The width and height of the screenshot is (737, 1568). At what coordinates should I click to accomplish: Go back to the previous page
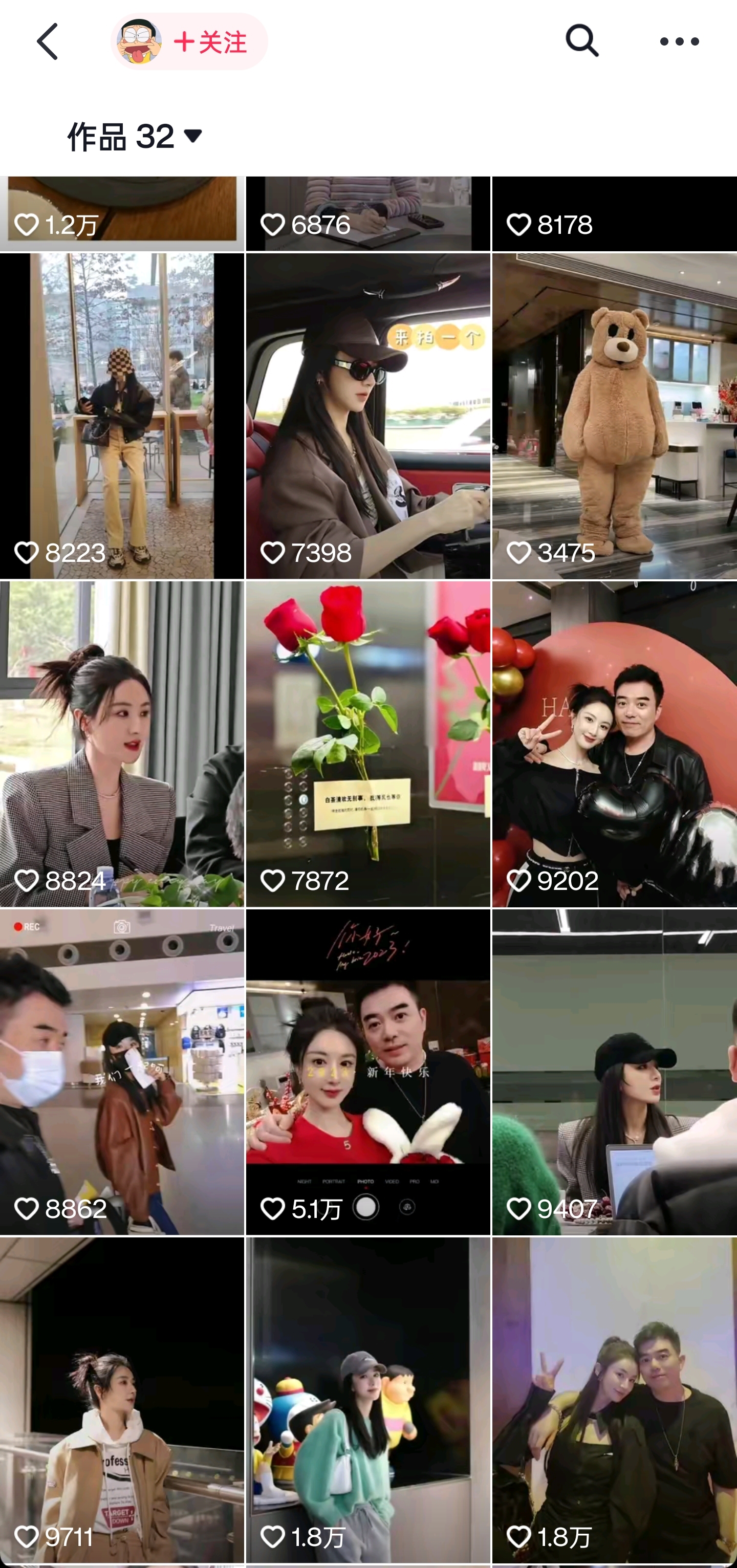pyautogui.click(x=48, y=41)
